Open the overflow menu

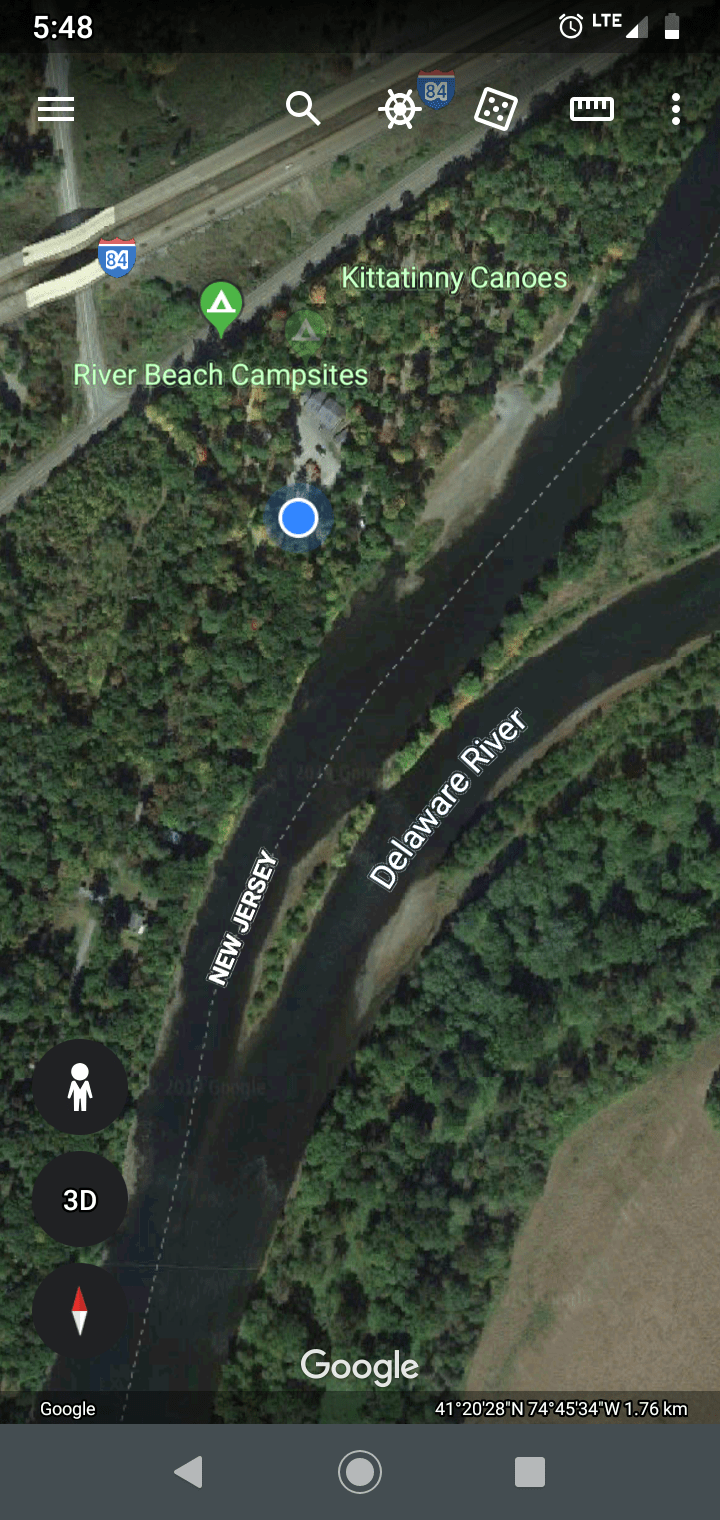(676, 109)
